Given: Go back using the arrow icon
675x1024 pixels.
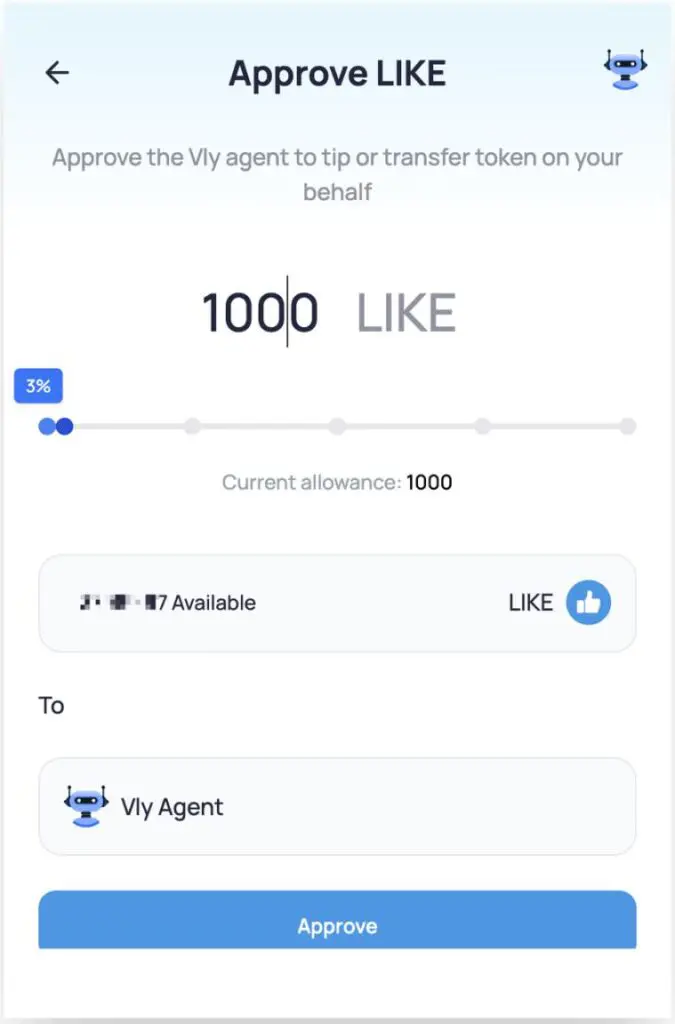Looking at the screenshot, I should pyautogui.click(x=57, y=73).
